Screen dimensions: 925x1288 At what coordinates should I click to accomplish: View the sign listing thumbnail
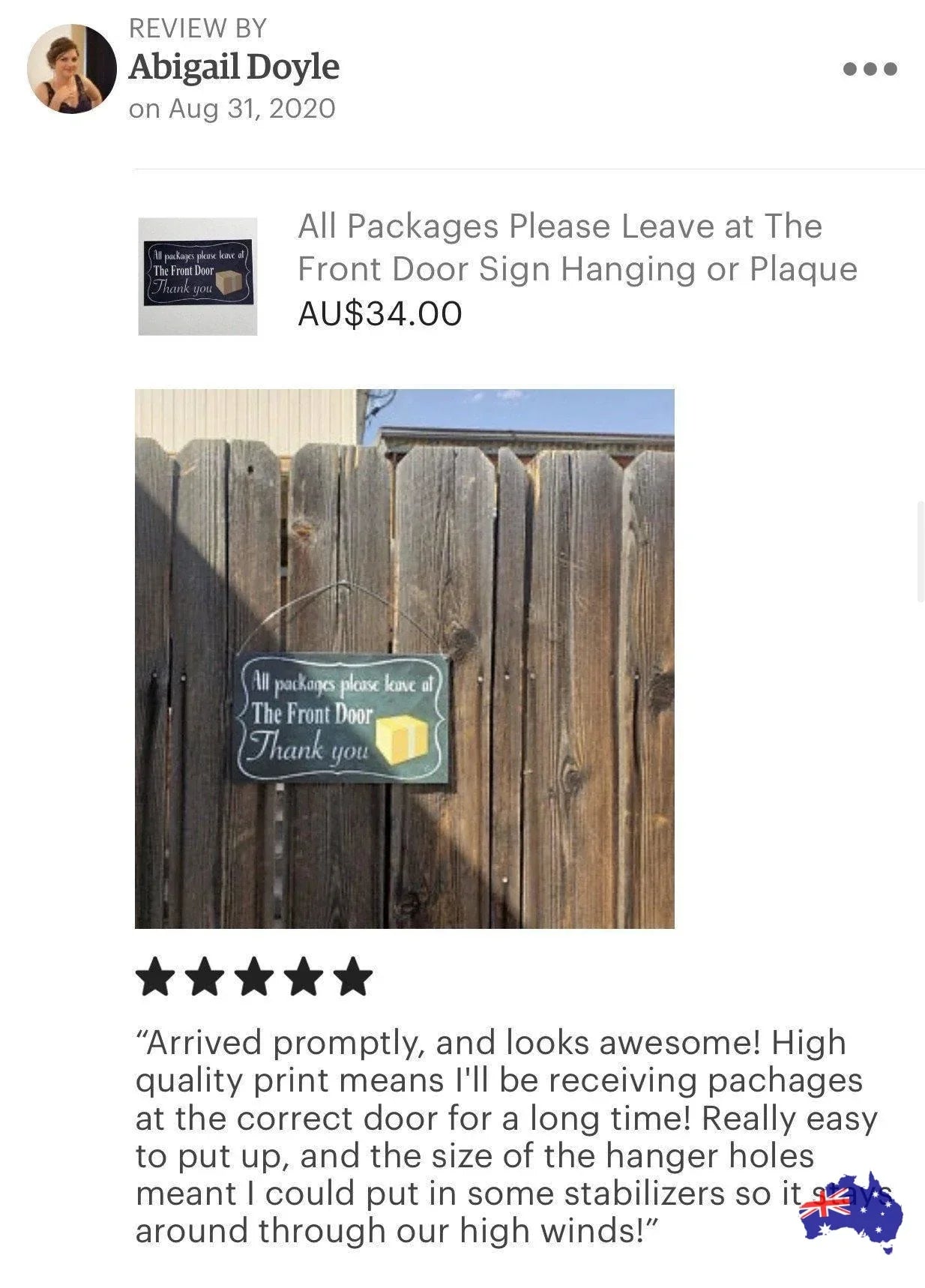pos(198,277)
